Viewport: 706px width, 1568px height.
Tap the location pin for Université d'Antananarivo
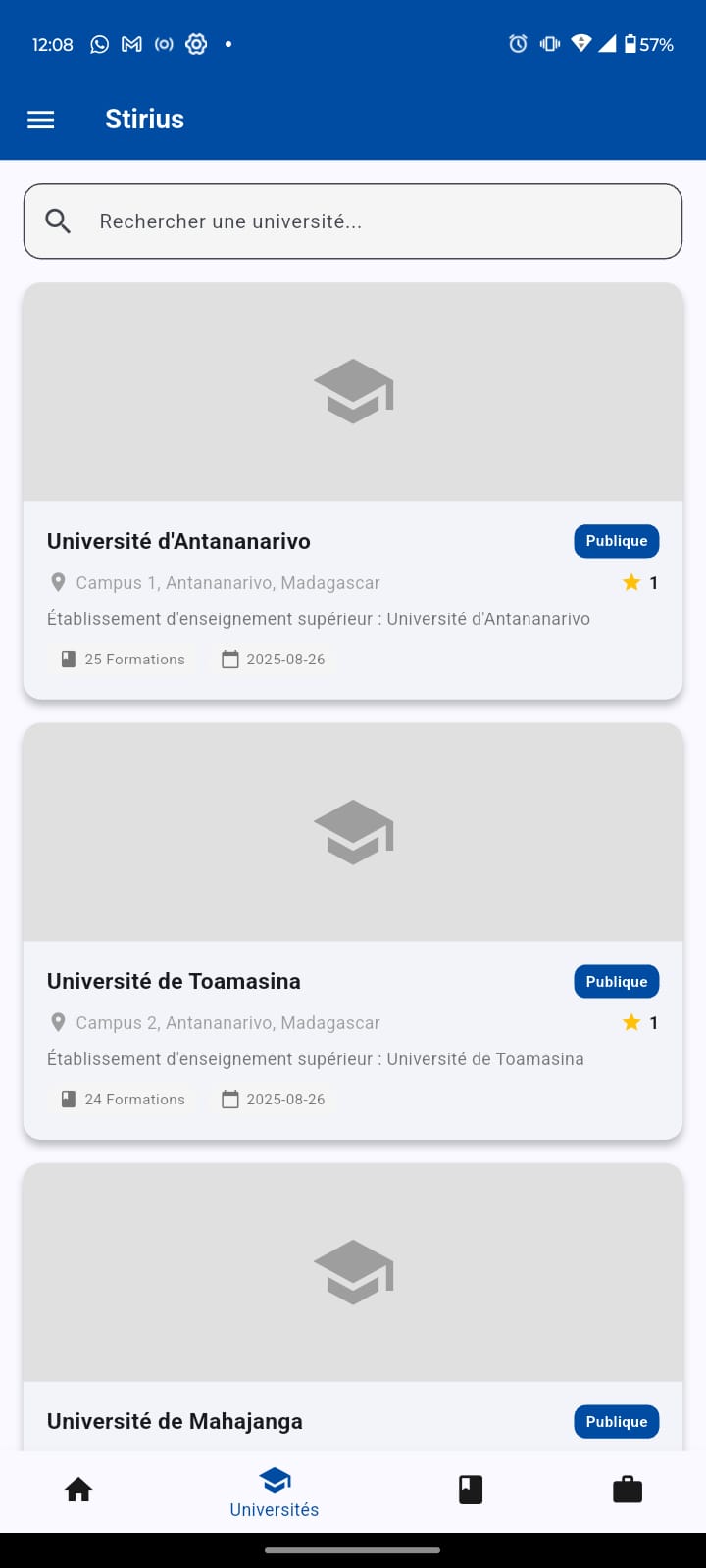pyautogui.click(x=58, y=581)
